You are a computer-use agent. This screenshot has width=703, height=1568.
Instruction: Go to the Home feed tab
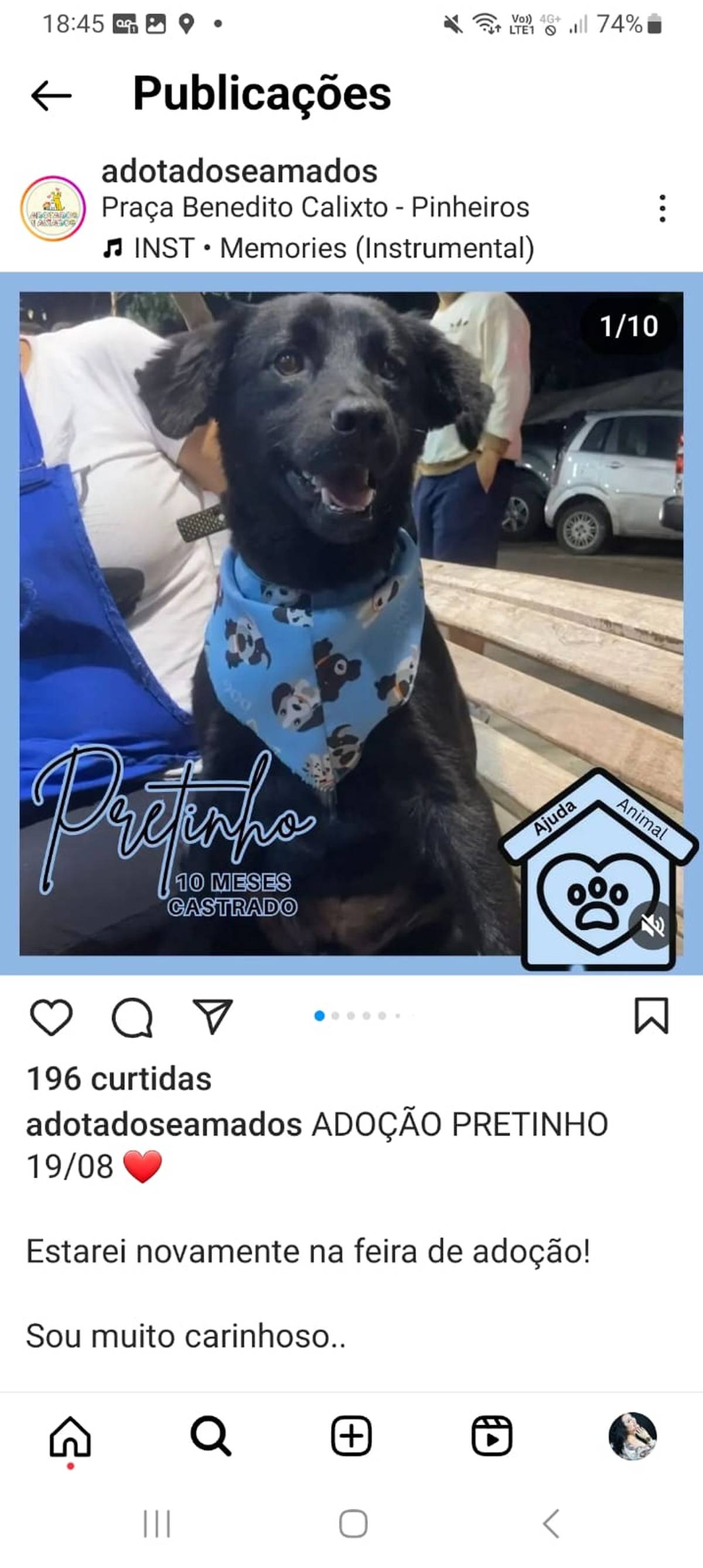[x=70, y=1437]
